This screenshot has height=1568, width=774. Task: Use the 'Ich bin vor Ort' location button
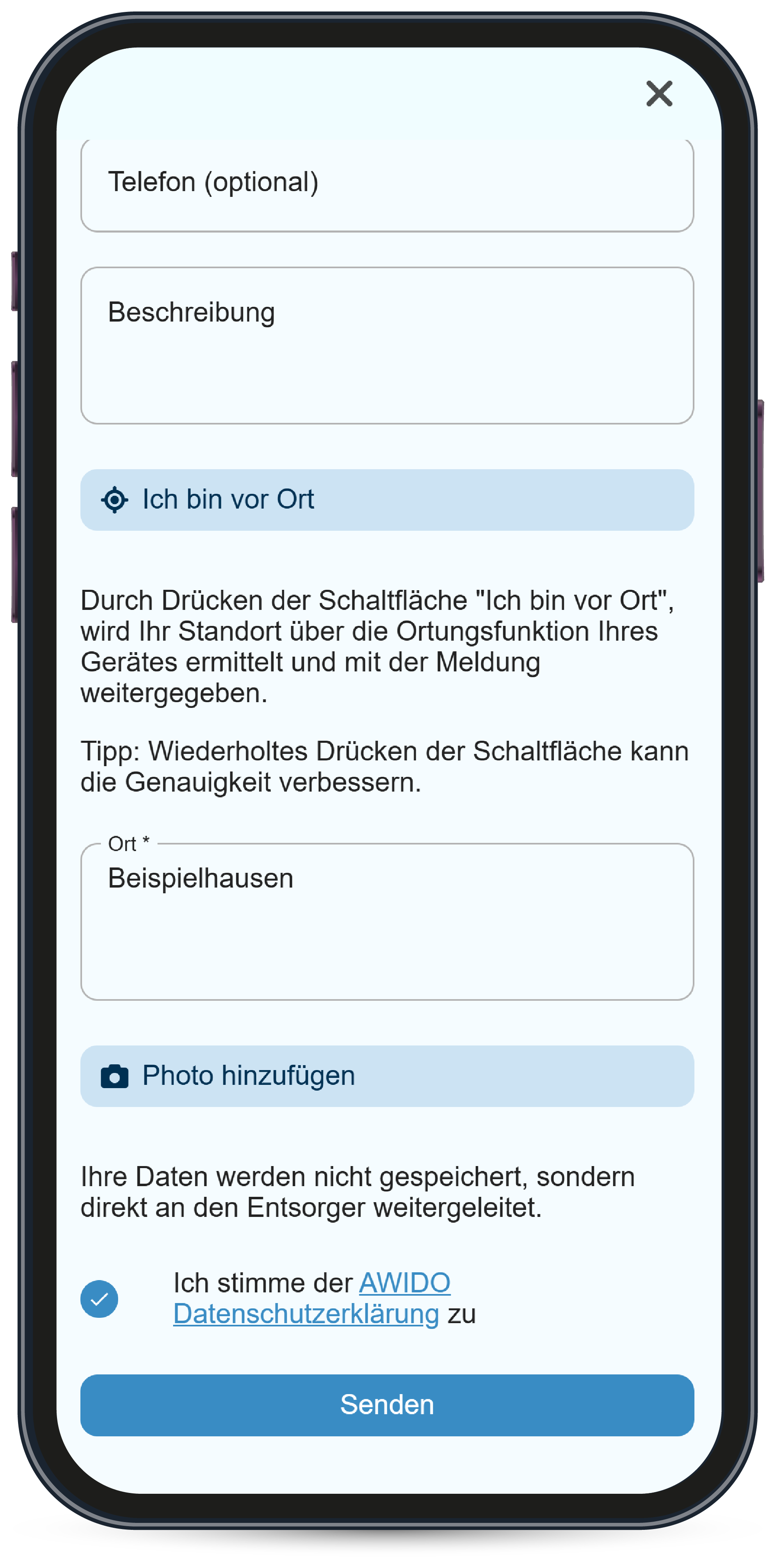point(387,500)
